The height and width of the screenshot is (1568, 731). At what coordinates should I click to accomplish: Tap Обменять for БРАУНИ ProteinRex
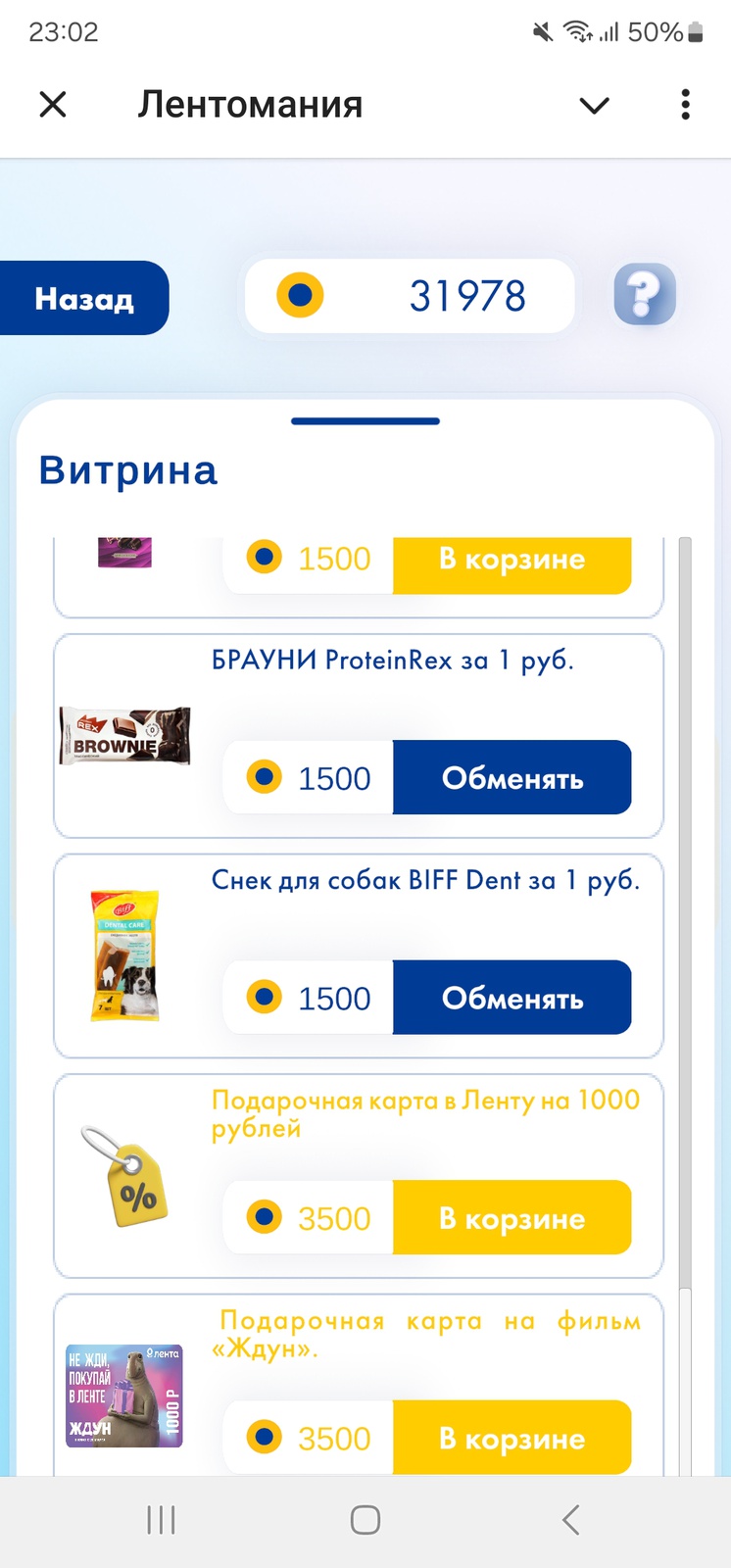[x=512, y=777]
